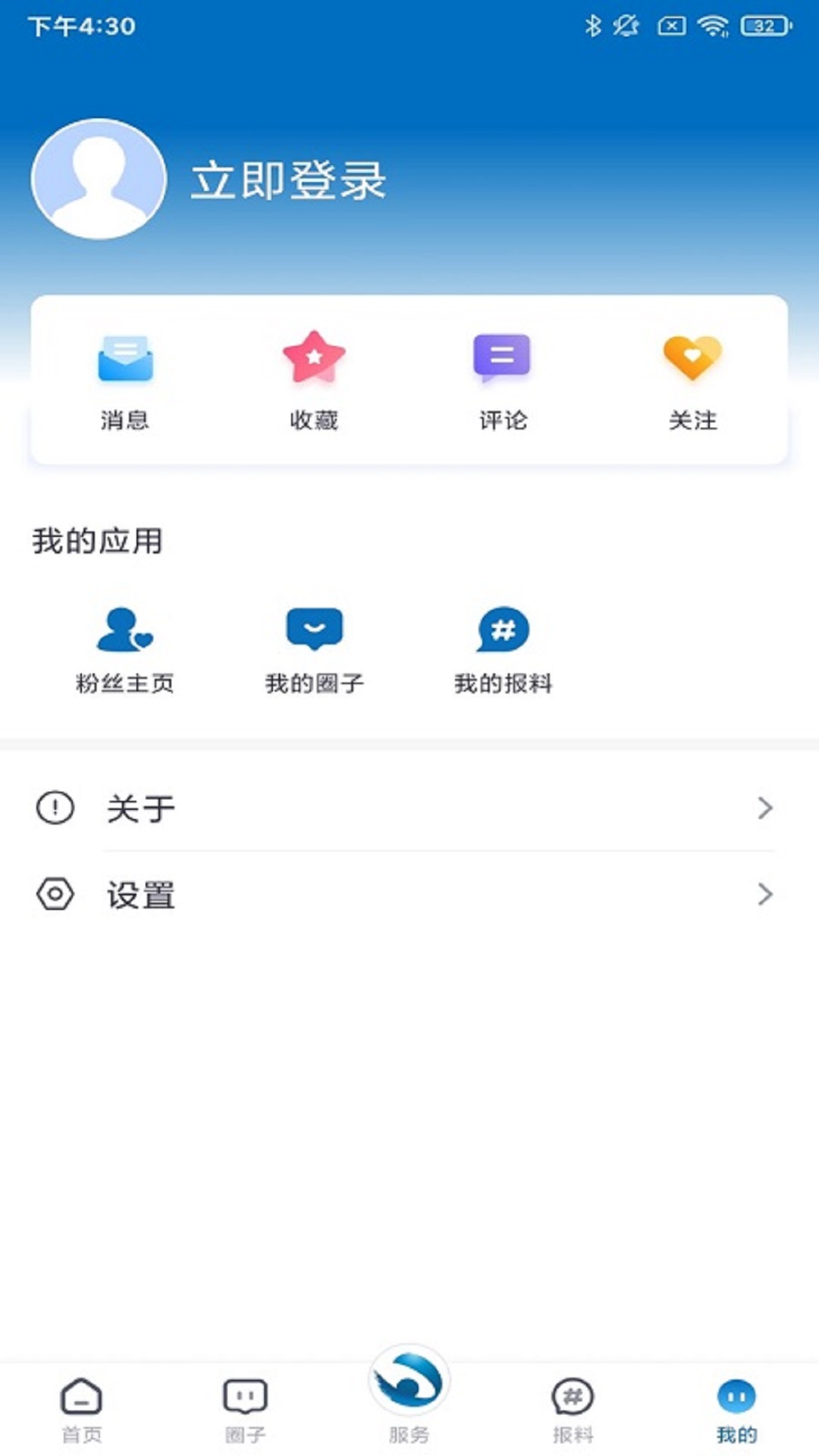Open the 关注 follows heart icon
Image resolution: width=819 pixels, height=1456 pixels.
[691, 356]
